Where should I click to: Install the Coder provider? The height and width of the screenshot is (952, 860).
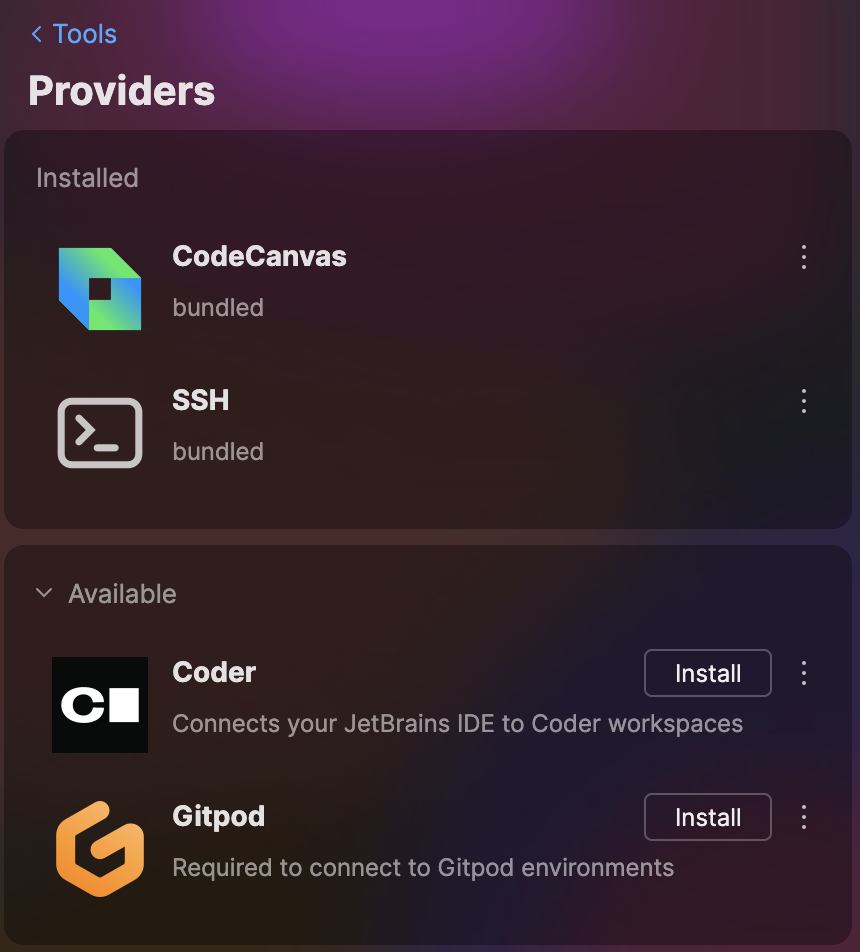tap(707, 673)
